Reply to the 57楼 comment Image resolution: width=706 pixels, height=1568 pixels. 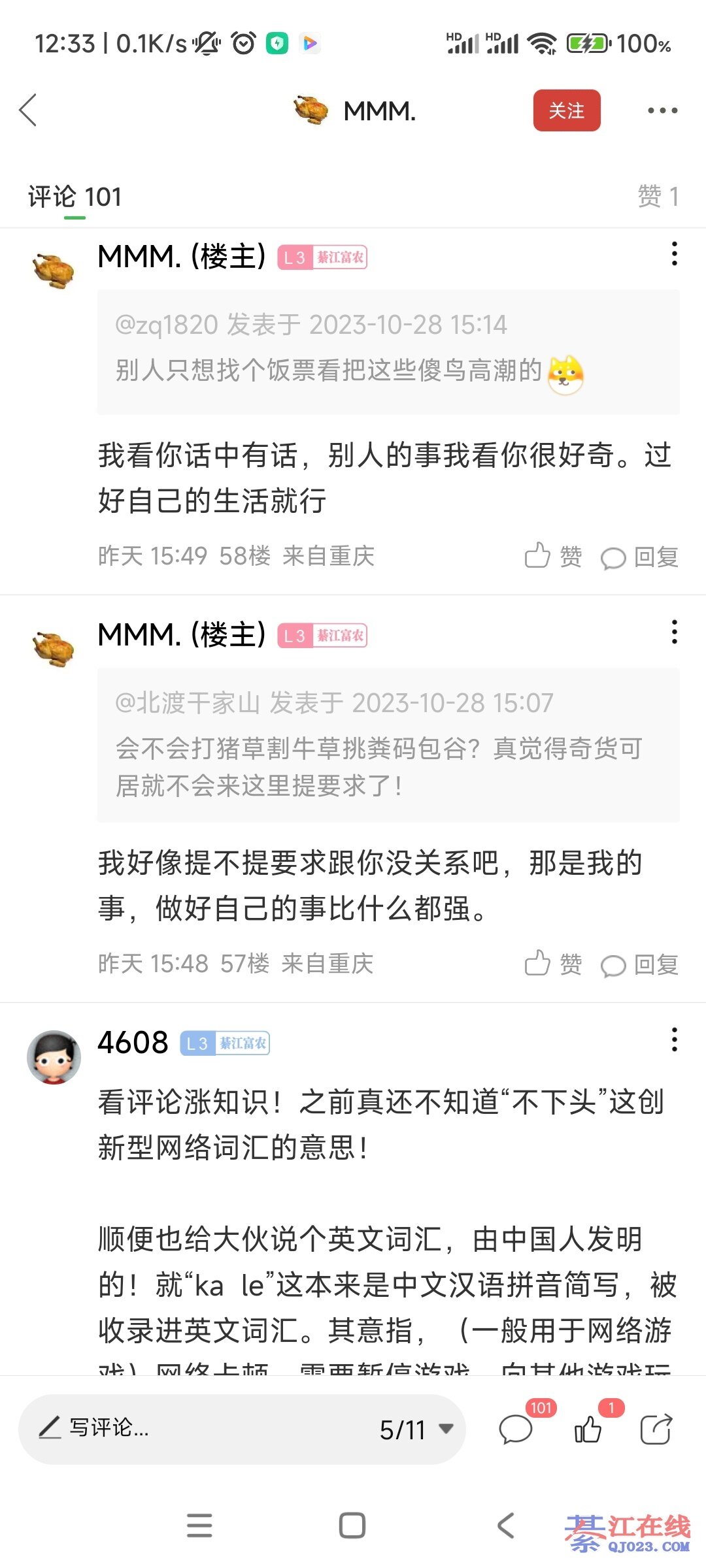point(639,964)
